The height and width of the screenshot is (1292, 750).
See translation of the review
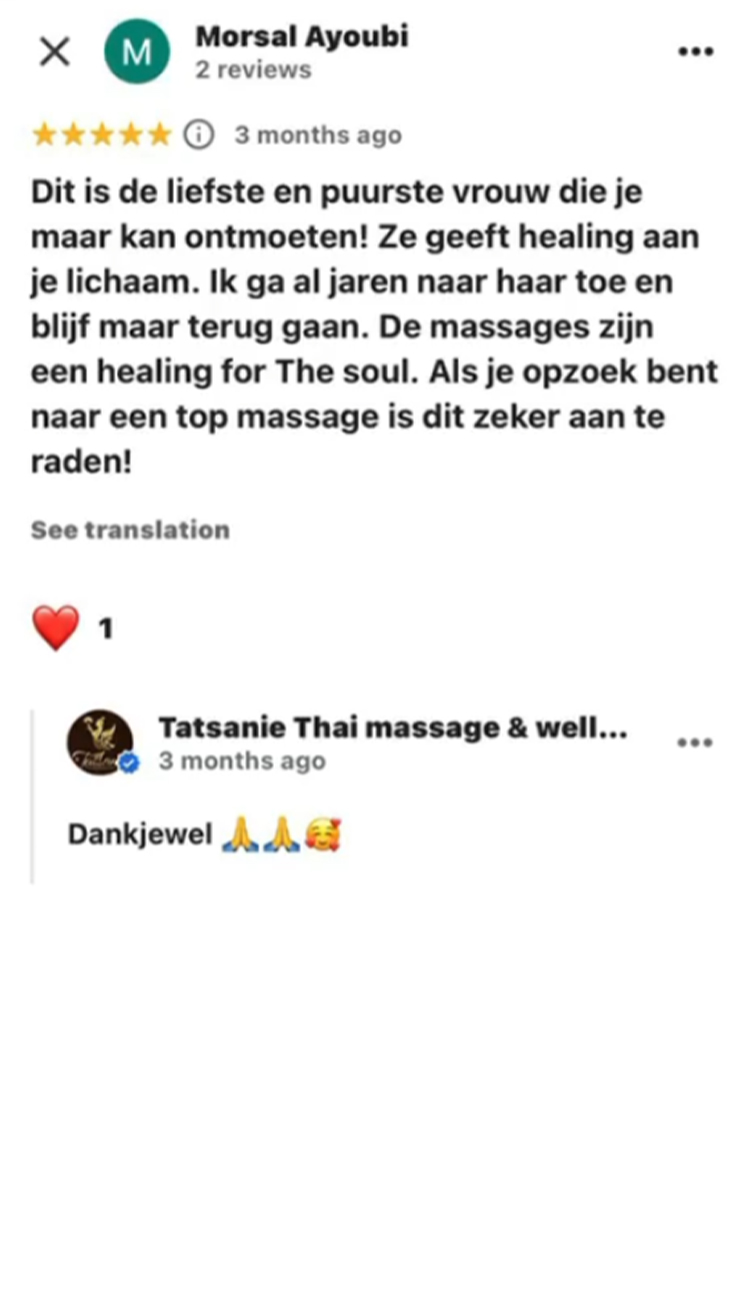click(x=130, y=530)
